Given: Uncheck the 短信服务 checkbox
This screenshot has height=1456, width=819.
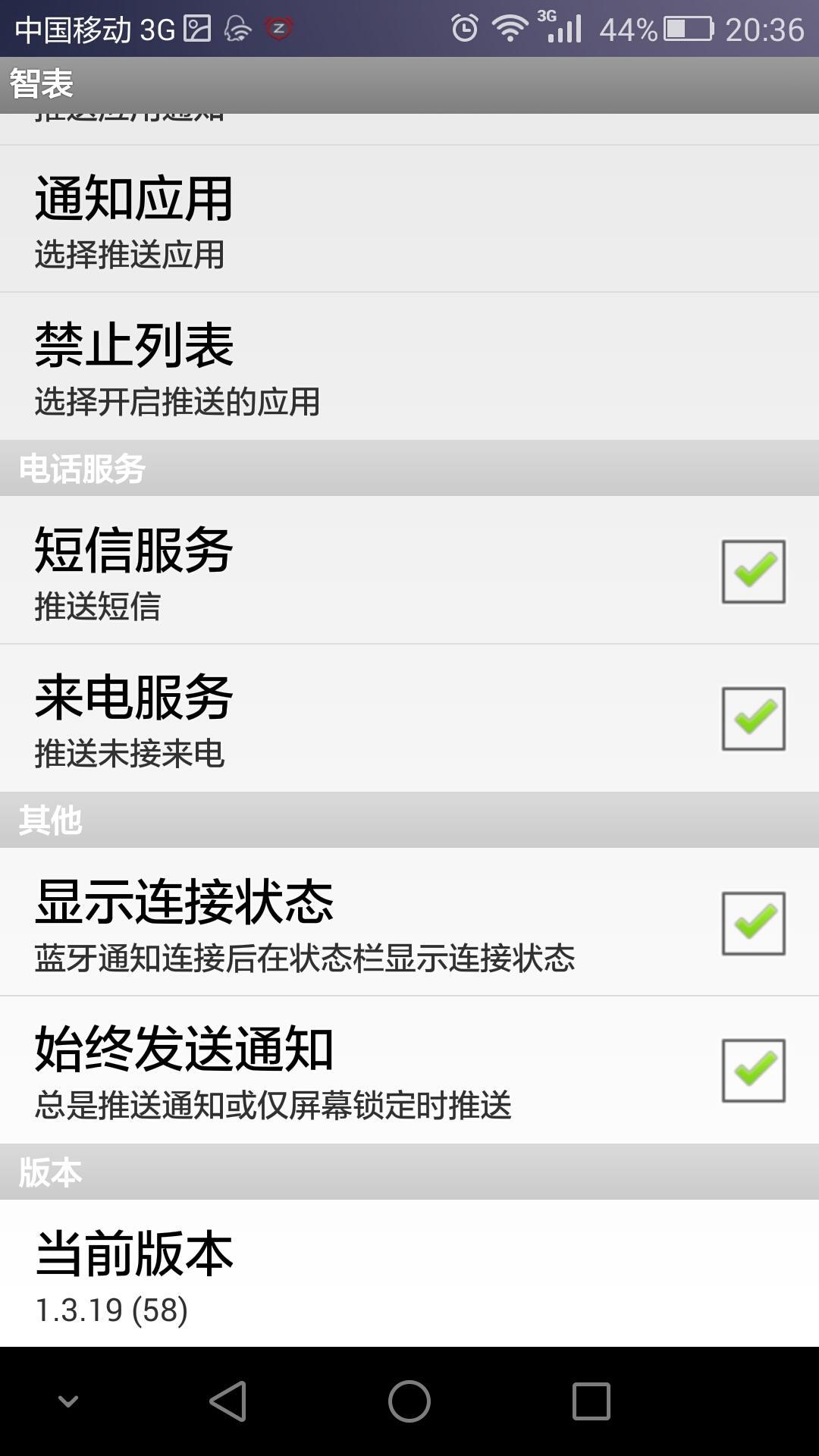Looking at the screenshot, I should pos(753,571).
